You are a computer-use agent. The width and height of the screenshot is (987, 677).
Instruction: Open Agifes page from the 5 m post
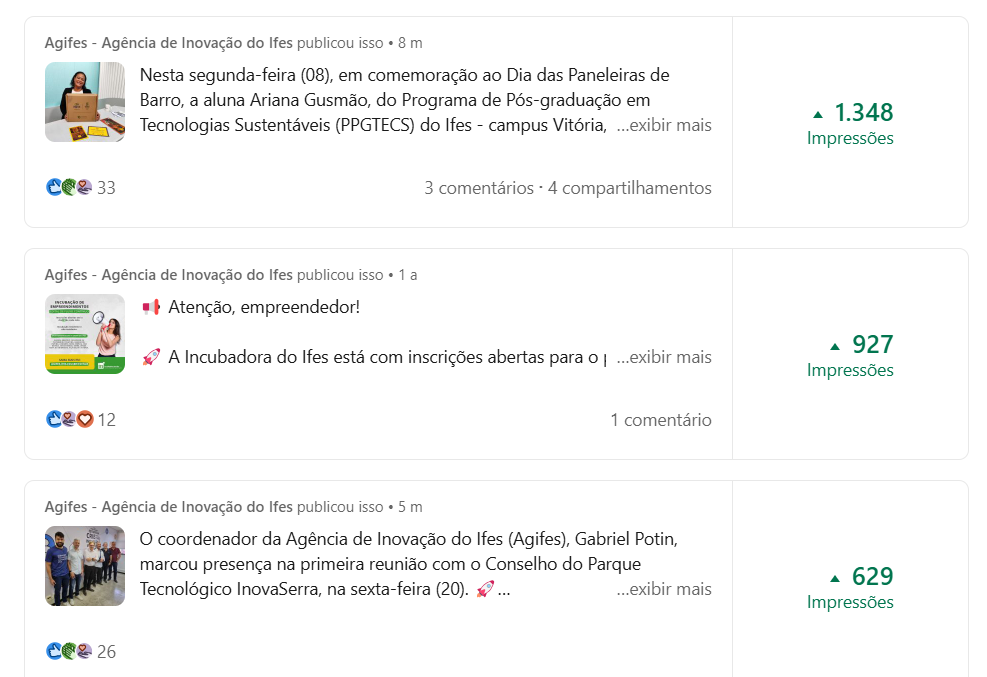click(168, 507)
